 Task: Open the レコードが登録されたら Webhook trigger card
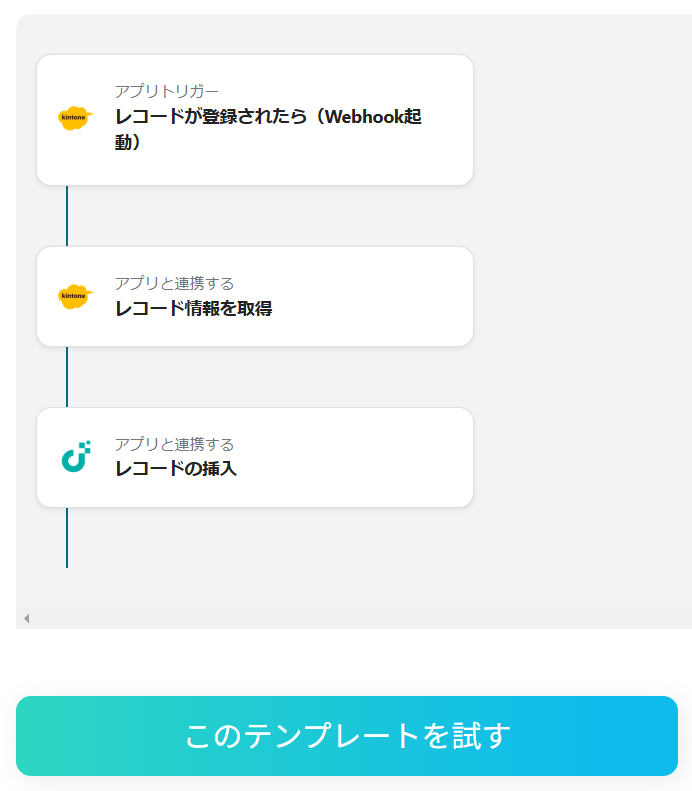pyautogui.click(x=254, y=120)
